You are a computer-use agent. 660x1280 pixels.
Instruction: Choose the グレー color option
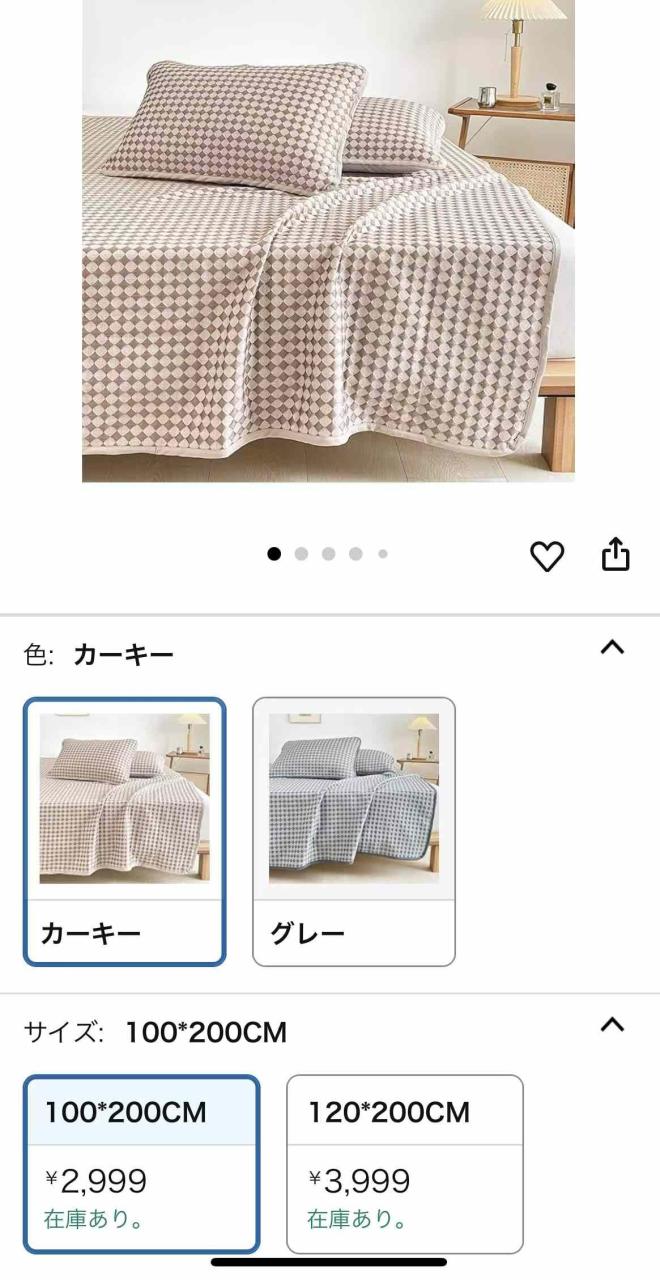click(x=353, y=831)
